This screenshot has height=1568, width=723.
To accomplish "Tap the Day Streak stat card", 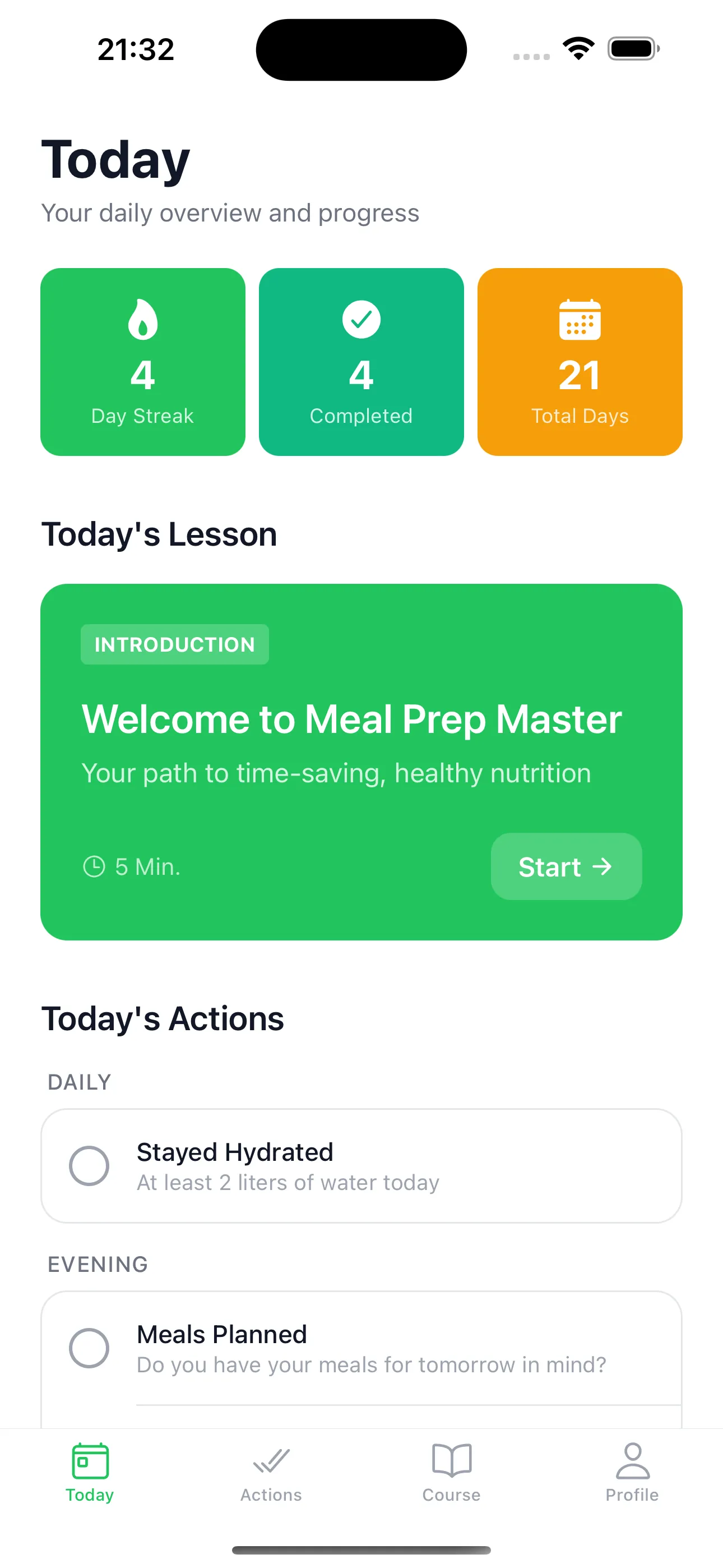I will [142, 362].
